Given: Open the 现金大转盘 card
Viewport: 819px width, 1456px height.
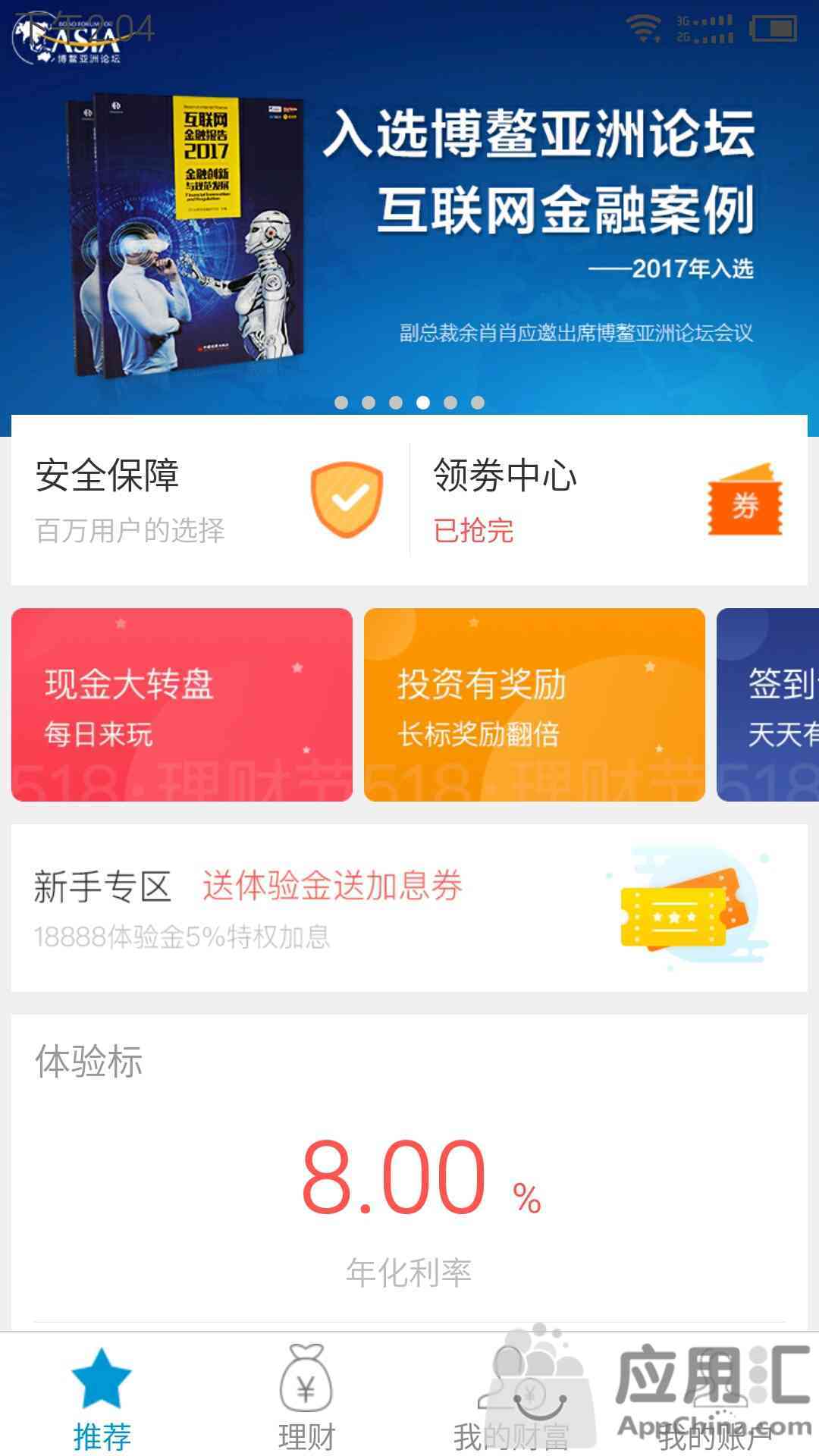Looking at the screenshot, I should click(182, 705).
